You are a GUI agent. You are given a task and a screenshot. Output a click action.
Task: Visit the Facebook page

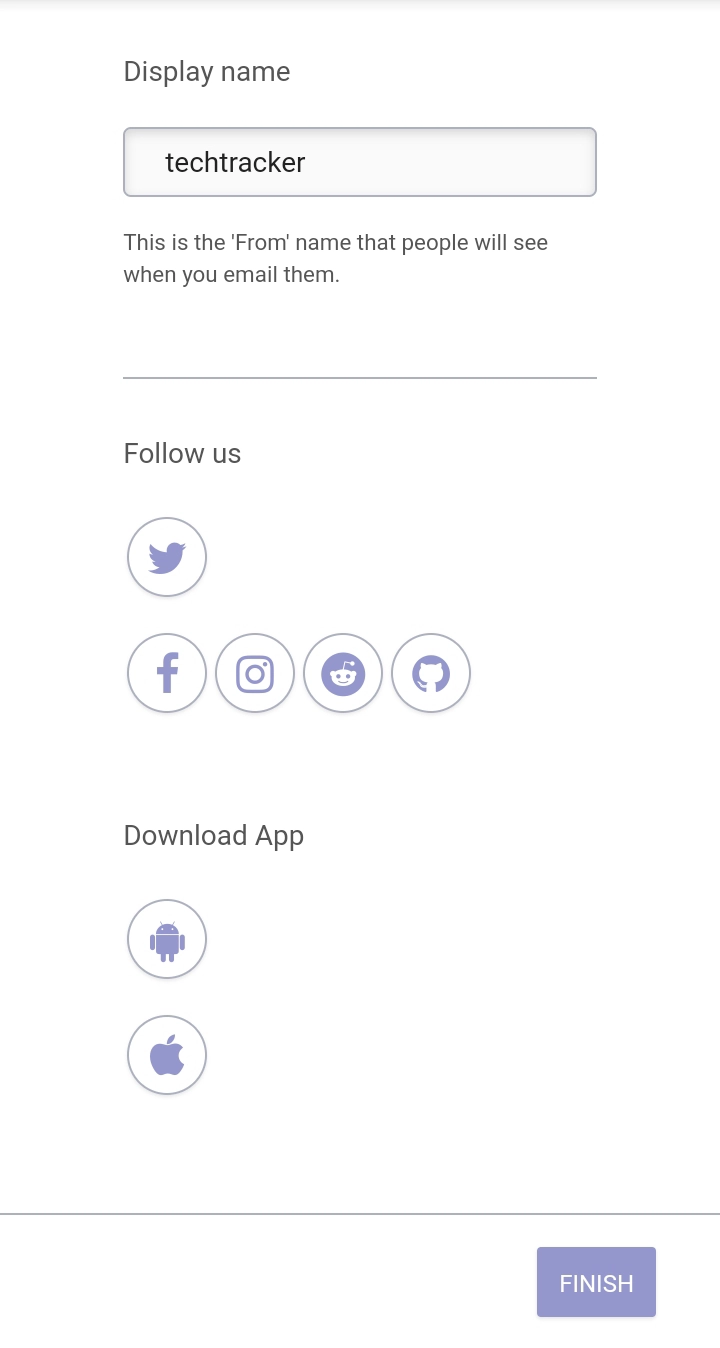coord(167,673)
